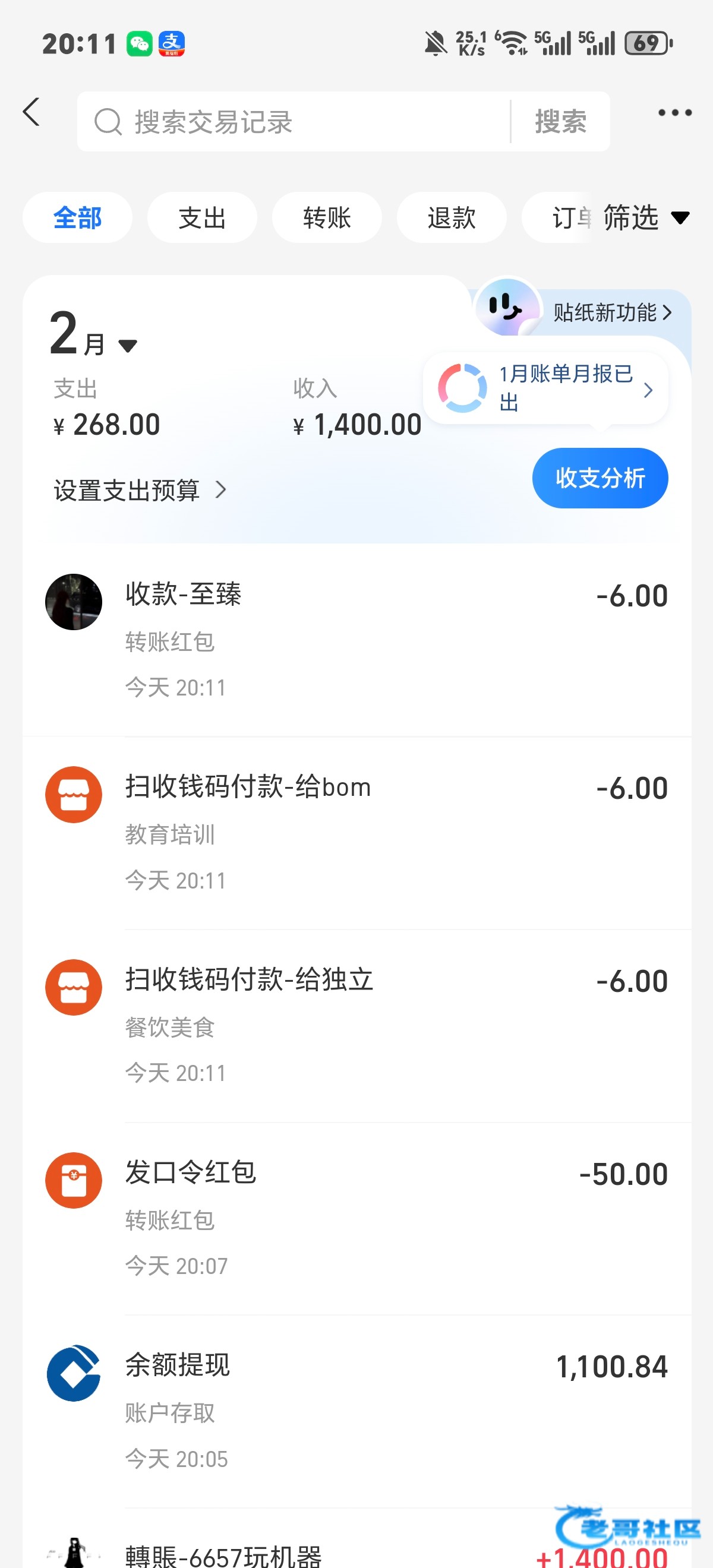This screenshot has width=713, height=1568.
Task: Open the 余额提现 transaction
Action: (357, 1411)
